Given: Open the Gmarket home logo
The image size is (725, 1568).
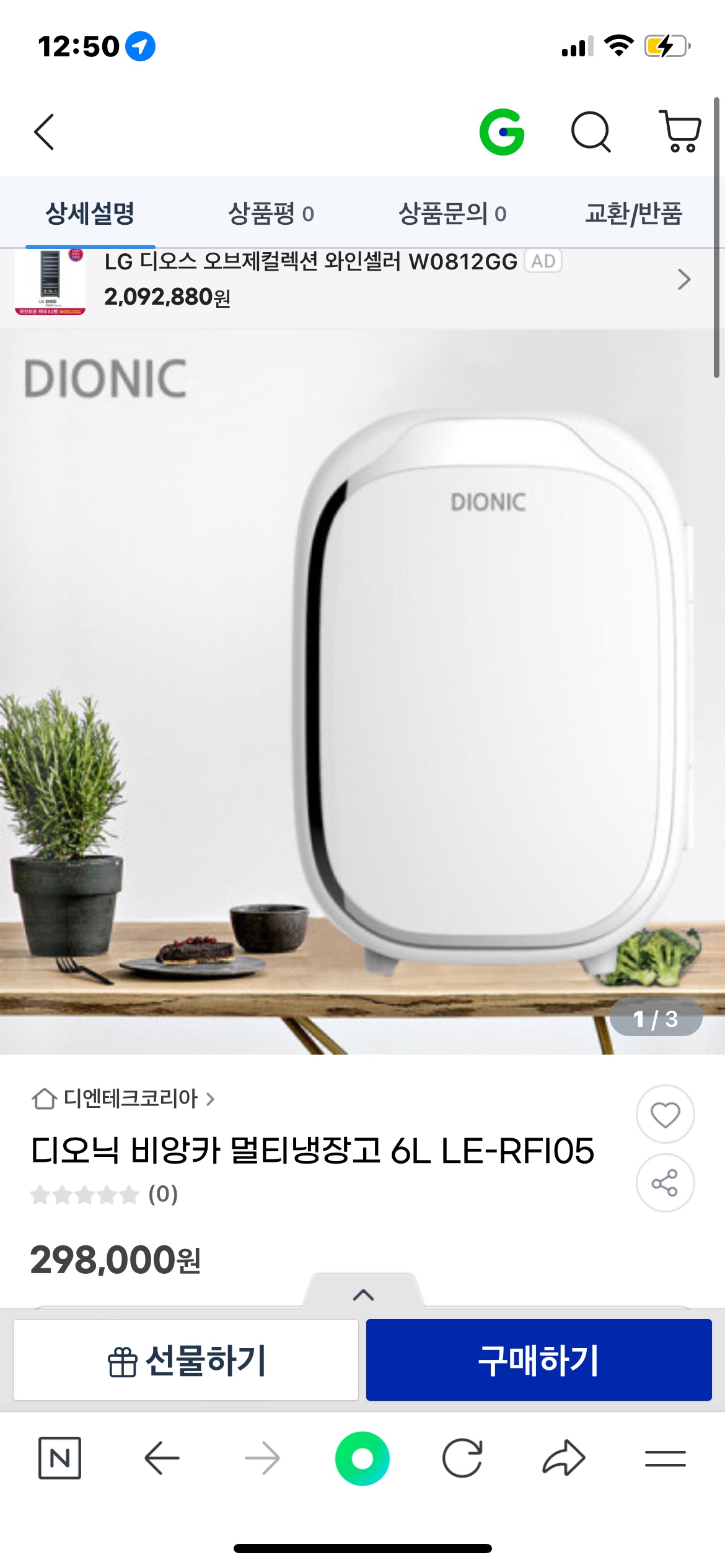Looking at the screenshot, I should coord(502,132).
